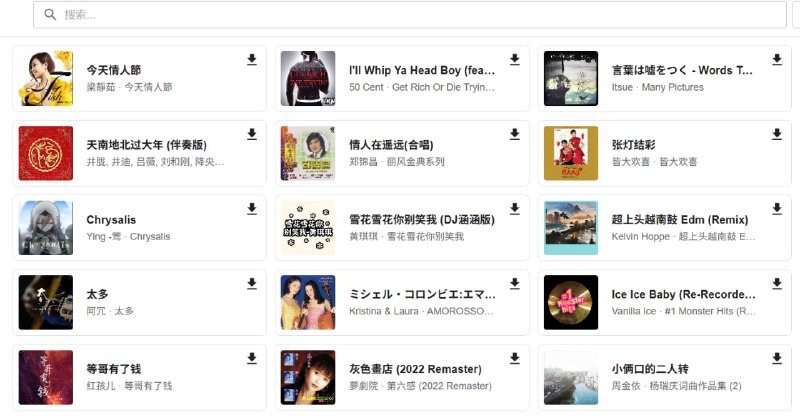
Task: Open the song card 等哥有了钱
Action: tap(140, 377)
